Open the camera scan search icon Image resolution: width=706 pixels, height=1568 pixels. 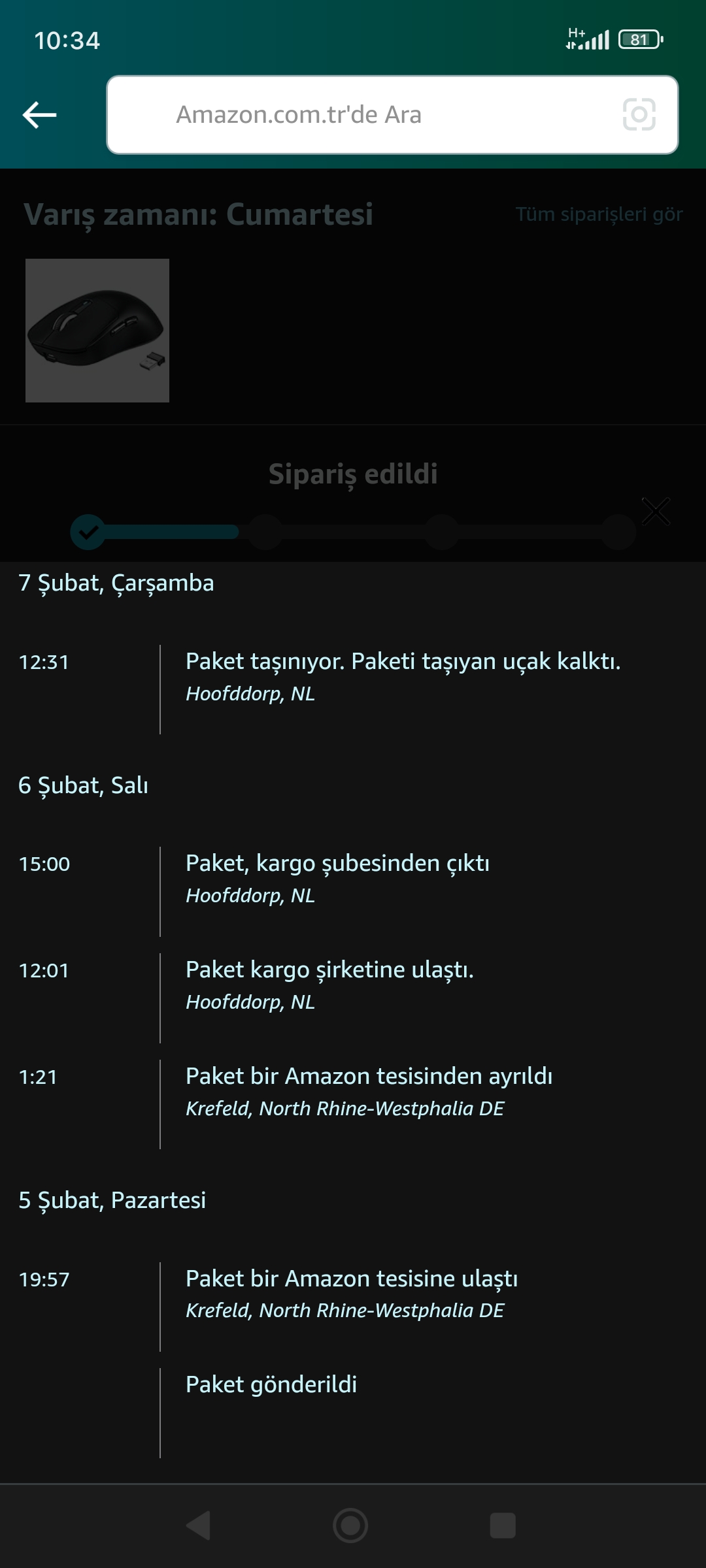pos(639,115)
